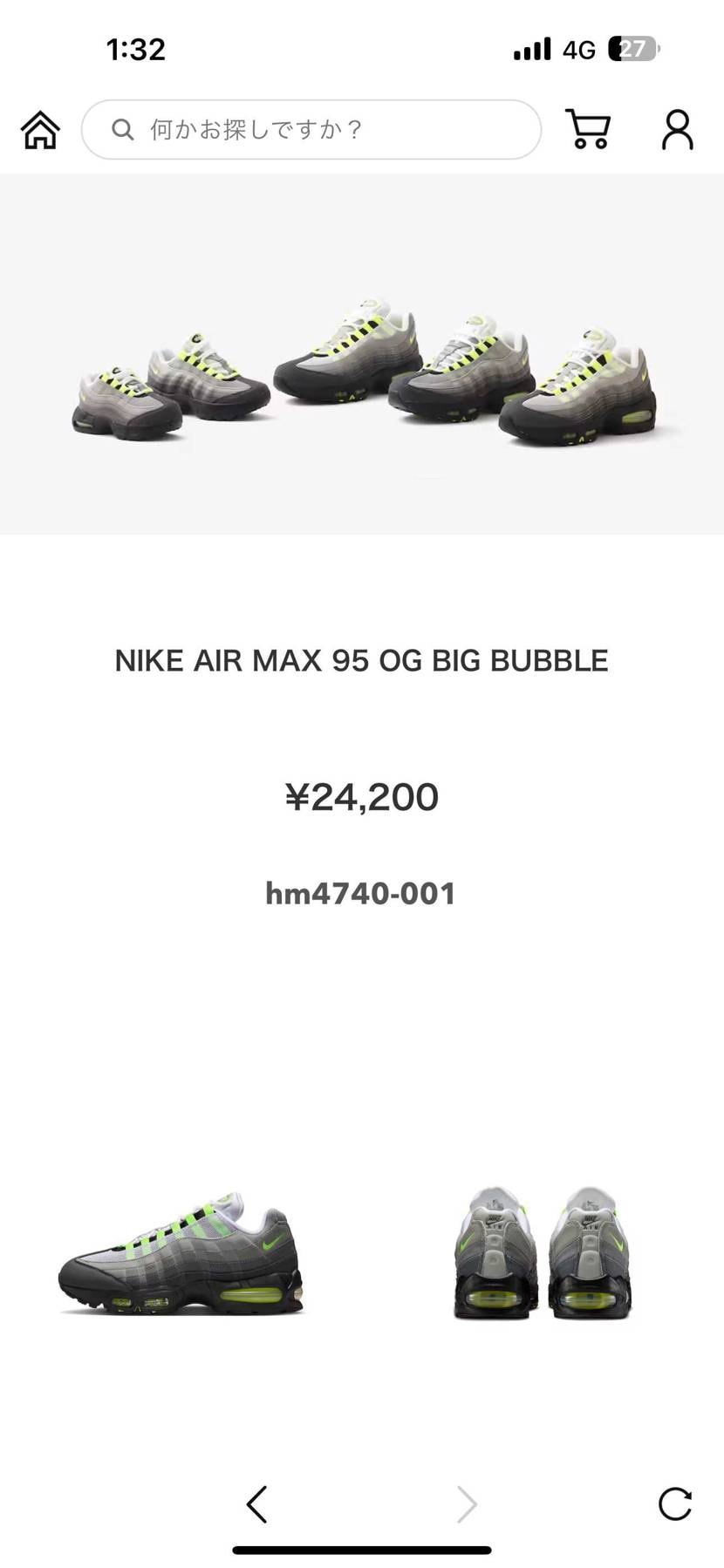The width and height of the screenshot is (724, 1568).
Task: Open the shopping cart
Action: 587,130
